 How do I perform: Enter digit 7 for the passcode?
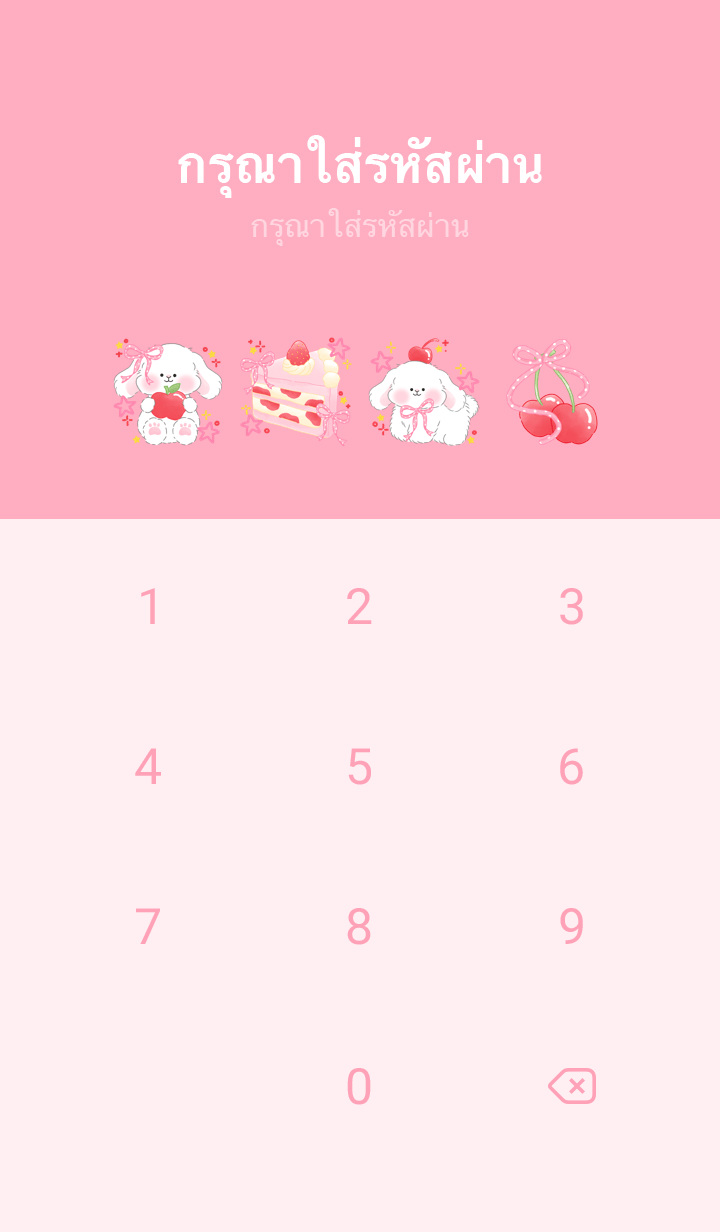tap(148, 927)
